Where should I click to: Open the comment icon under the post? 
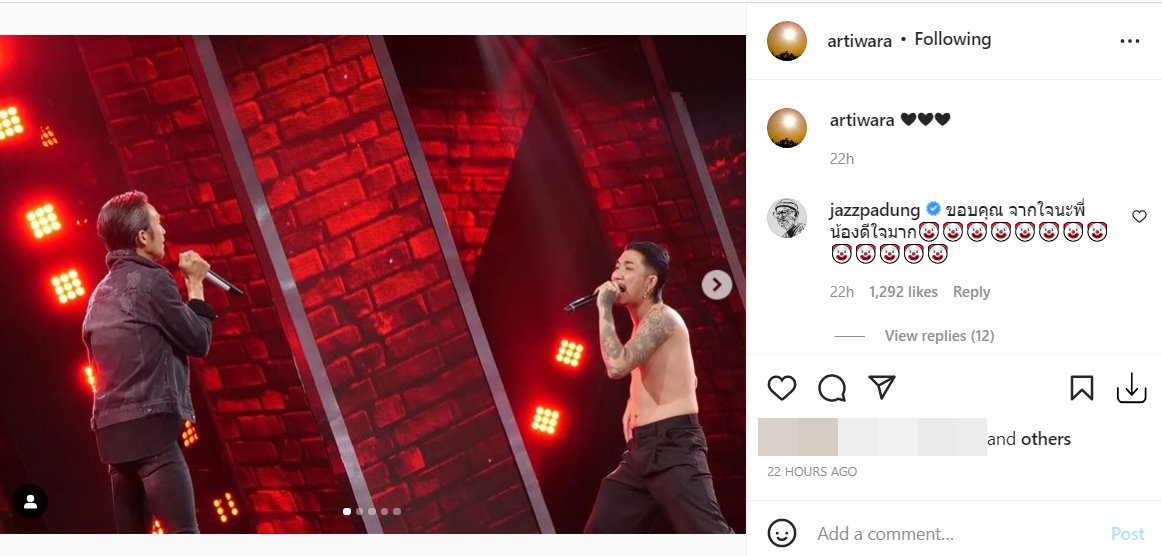(832, 388)
